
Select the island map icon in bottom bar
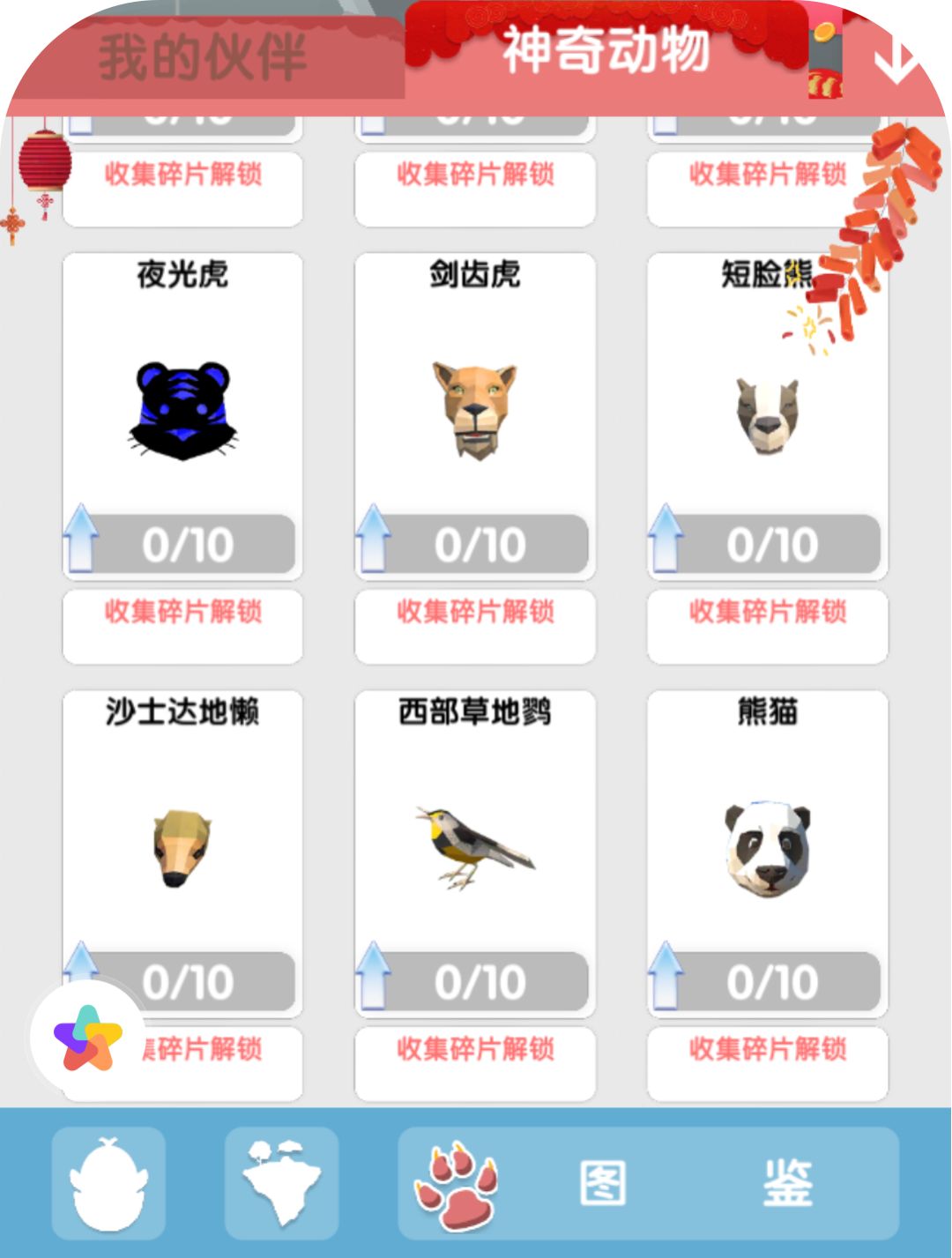pos(282,1181)
